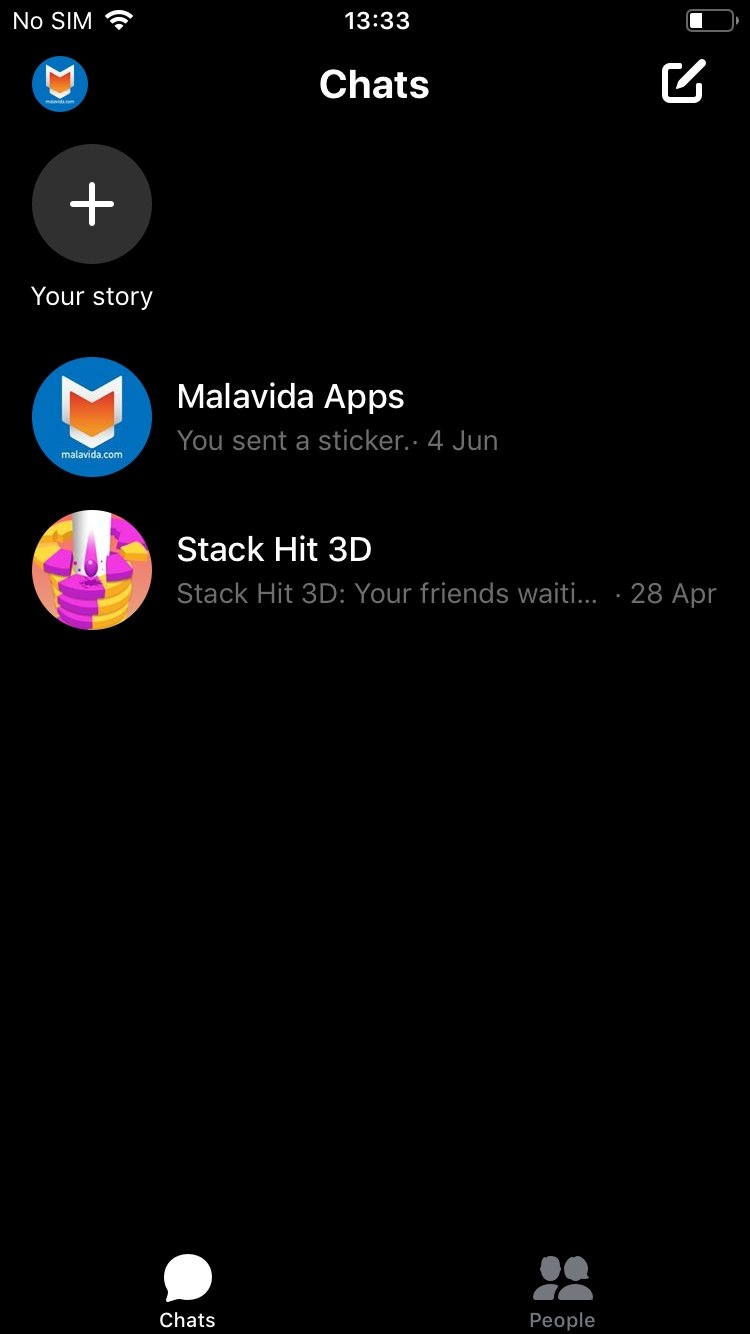Add to your story
Screen dimensions: 750x1334
(92, 204)
